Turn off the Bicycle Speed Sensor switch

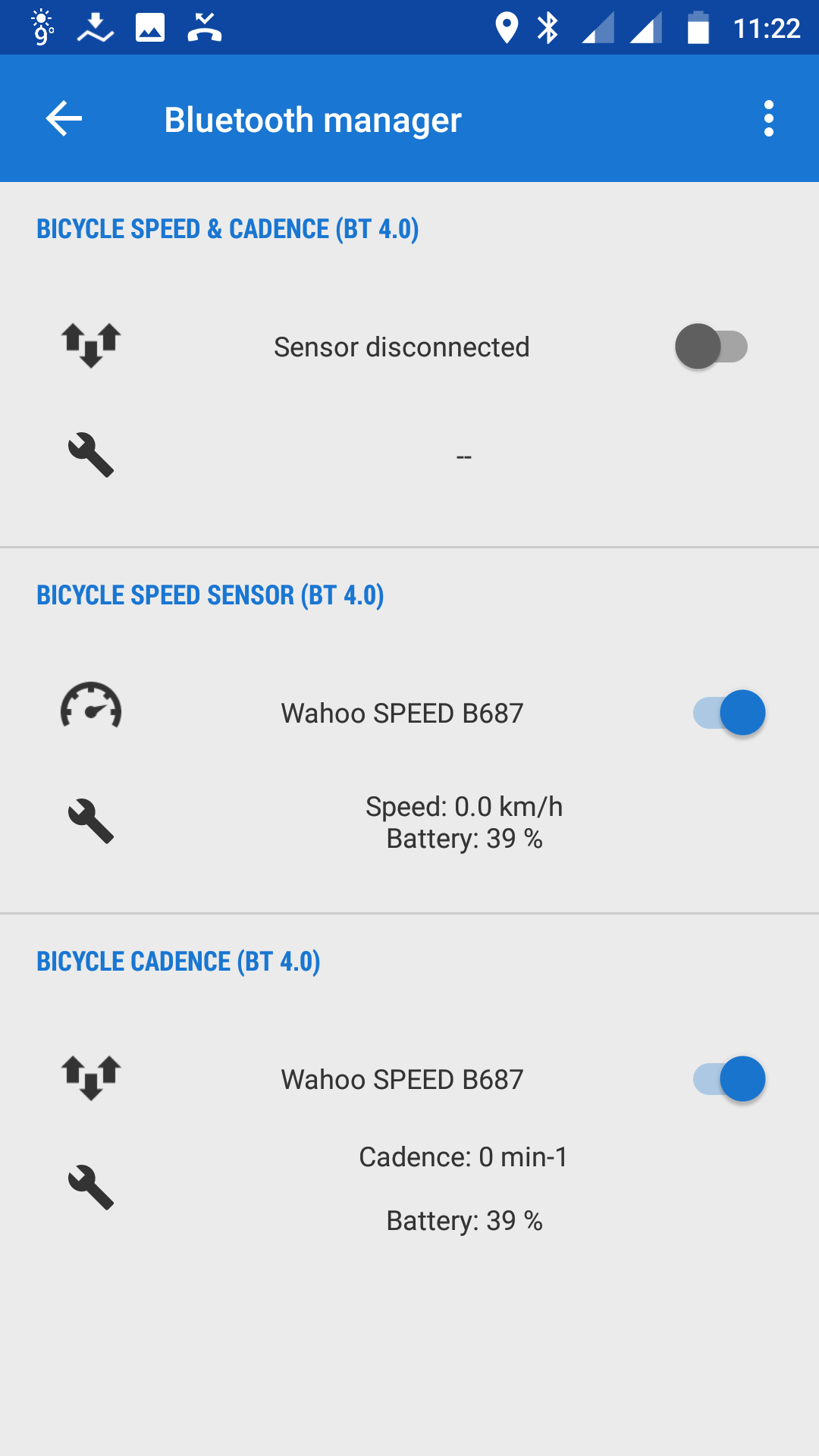click(729, 713)
